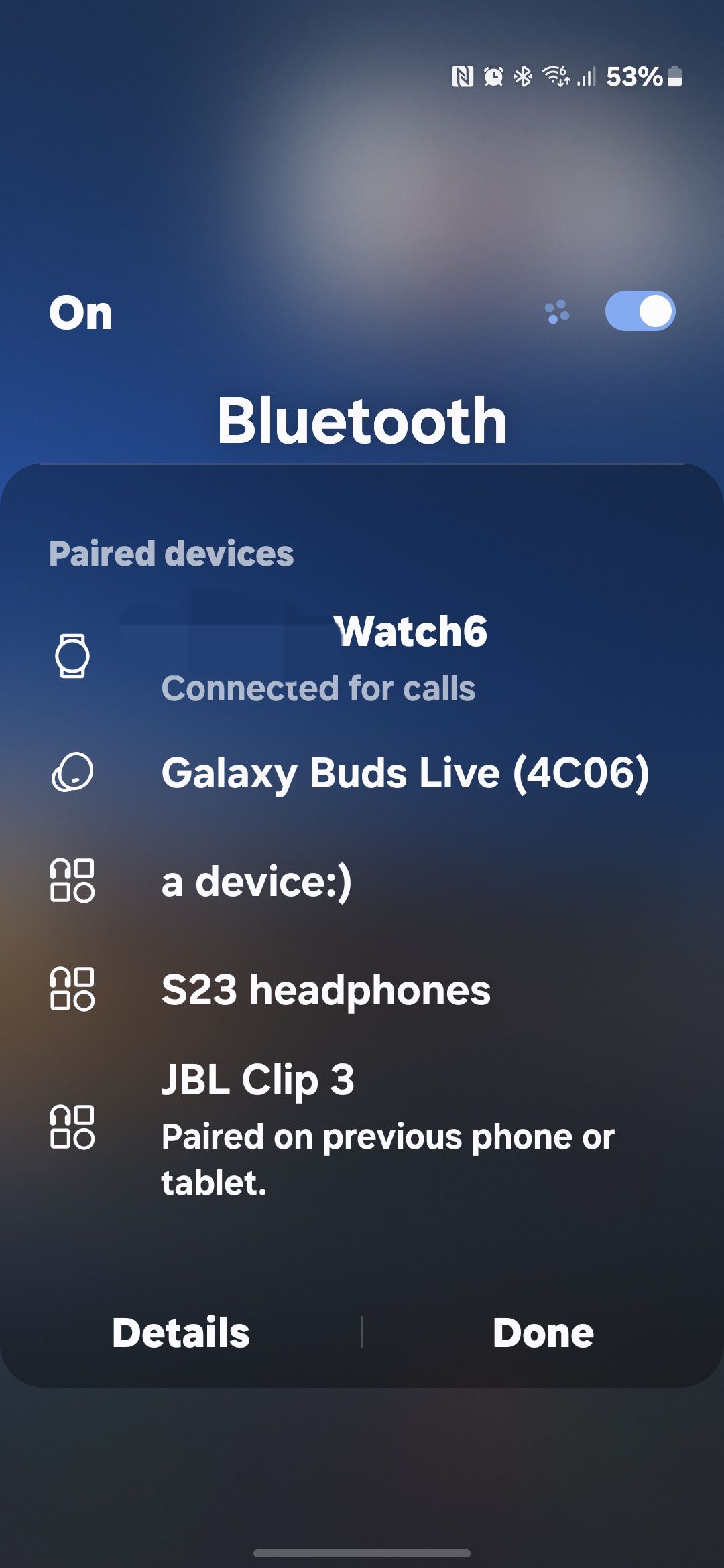724x1568 pixels.
Task: Tap the alarm clock icon in the status bar
Action: (493, 77)
